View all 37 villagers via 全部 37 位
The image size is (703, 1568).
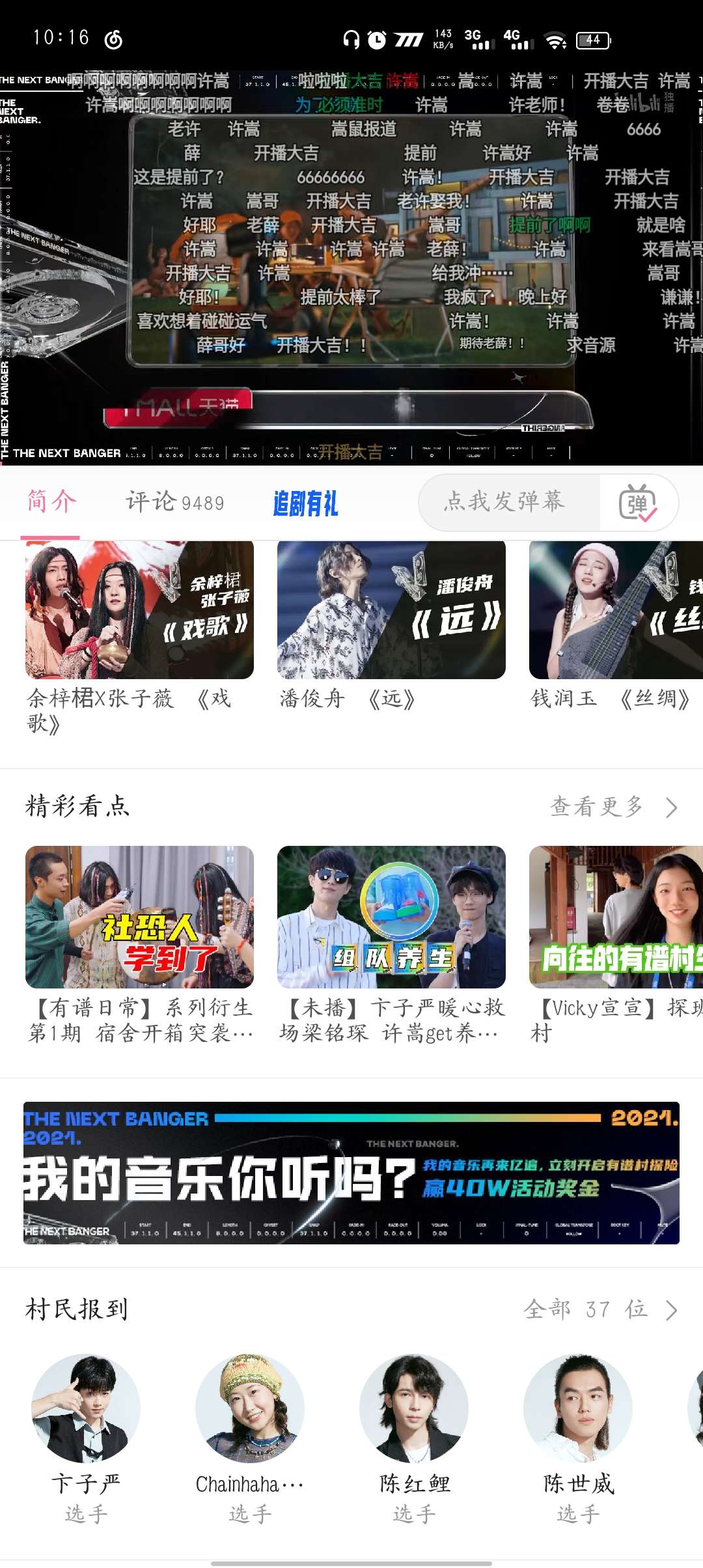click(x=600, y=1309)
